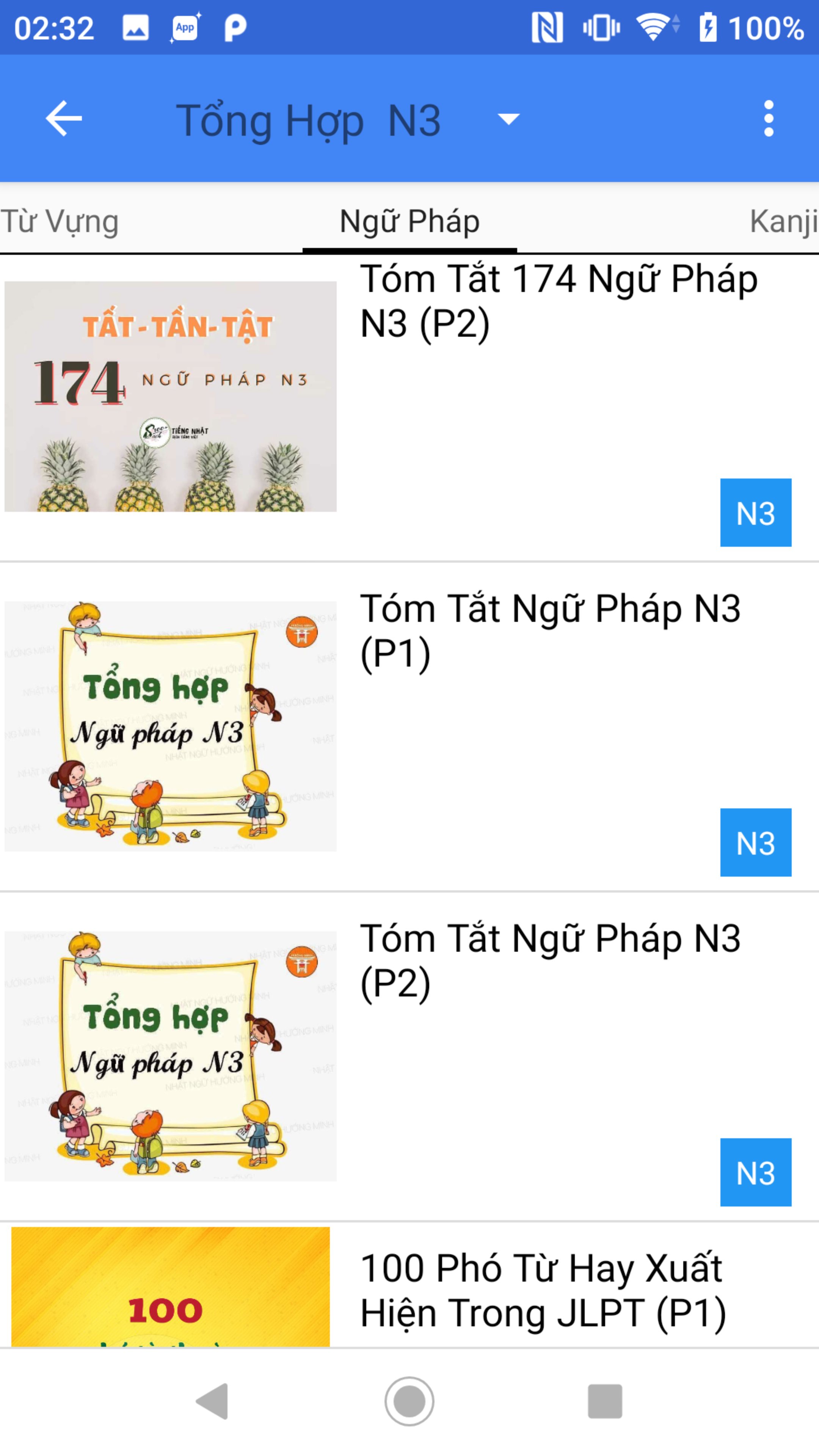
Task: Select the Ngữ Pháp tab
Action: click(x=409, y=221)
